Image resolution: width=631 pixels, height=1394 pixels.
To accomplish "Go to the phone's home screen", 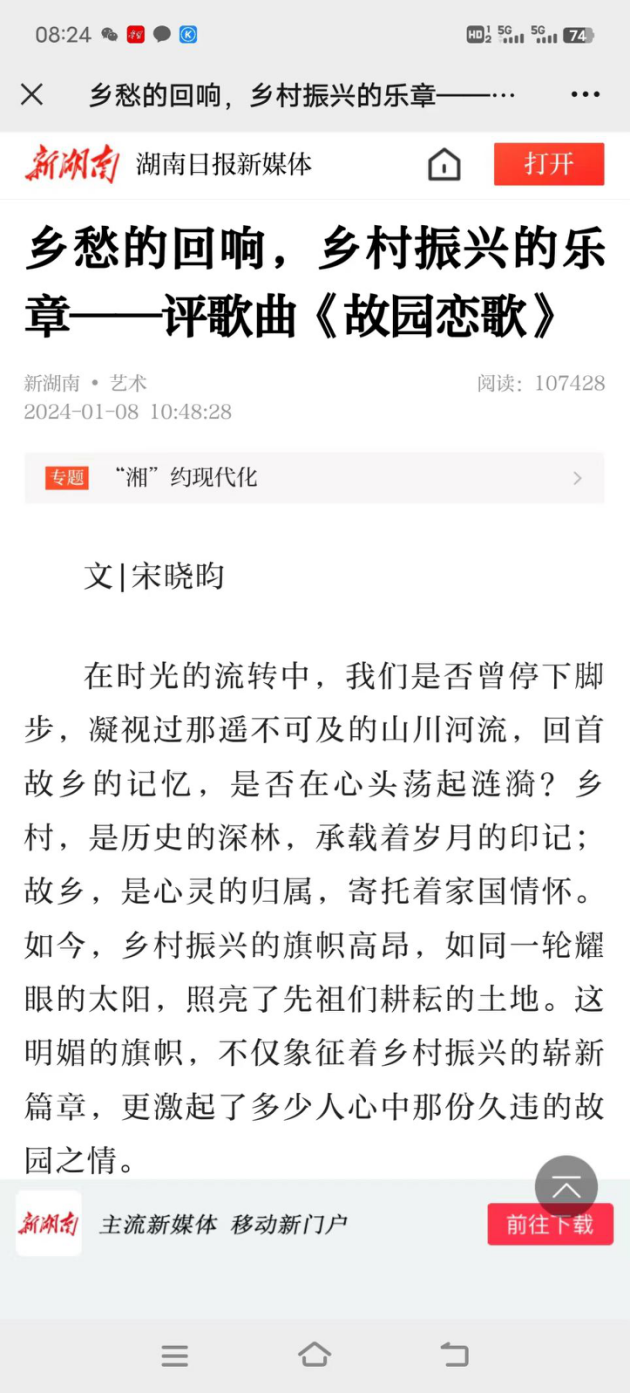I will [315, 1355].
